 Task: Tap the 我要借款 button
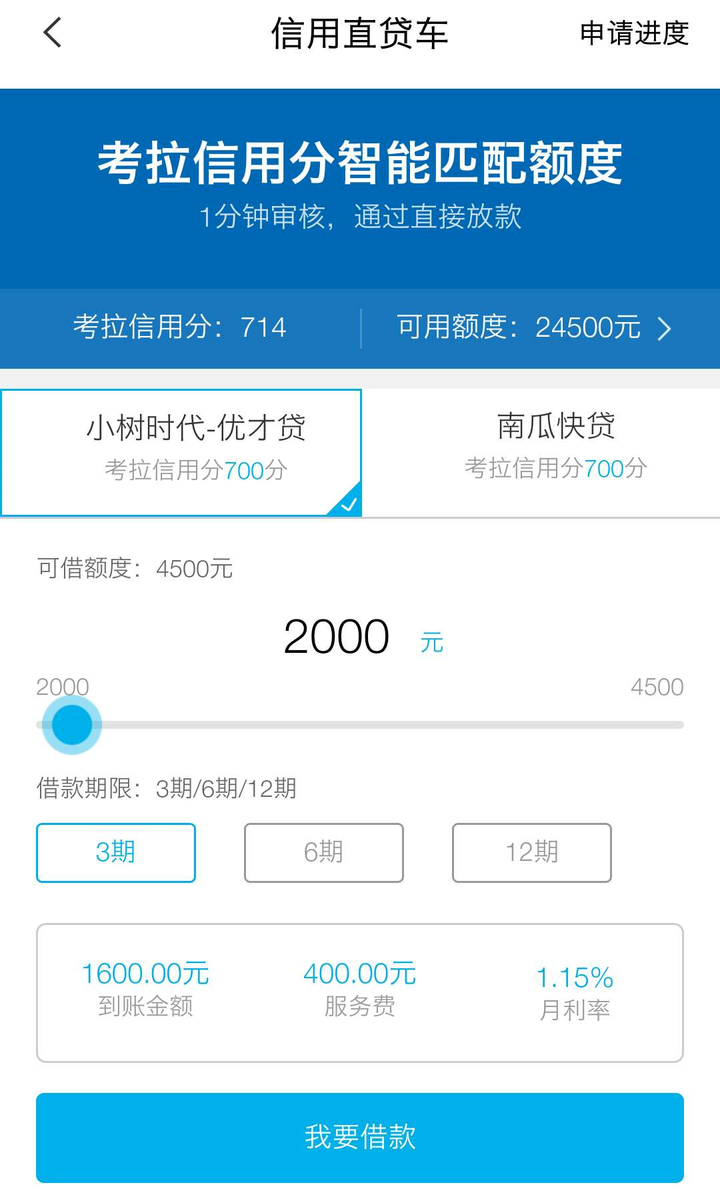click(x=360, y=1137)
